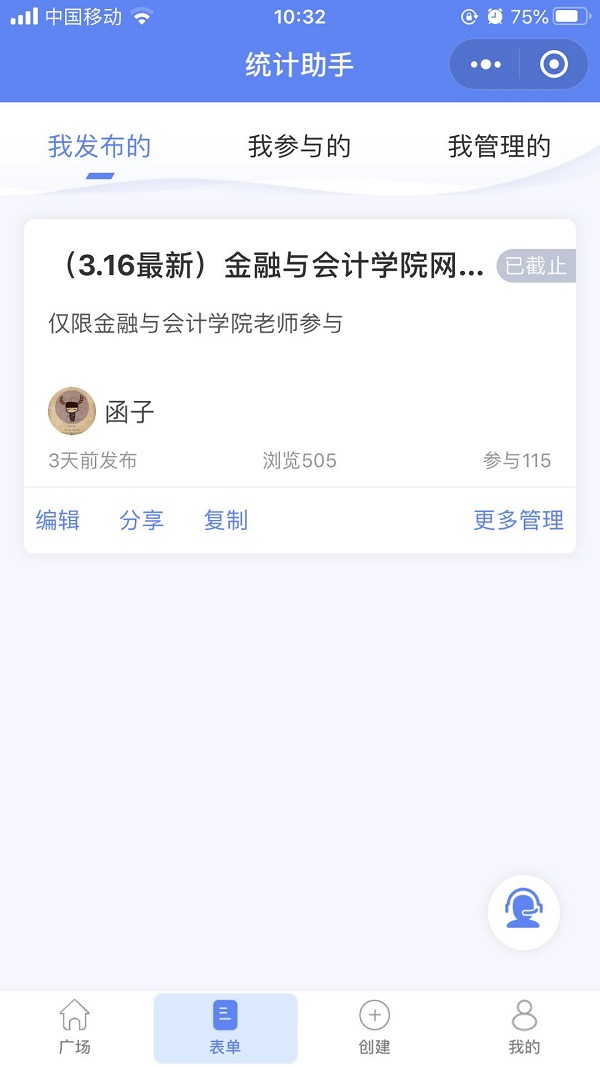
Task: Switch to the 我管理的 tab
Action: click(x=499, y=147)
